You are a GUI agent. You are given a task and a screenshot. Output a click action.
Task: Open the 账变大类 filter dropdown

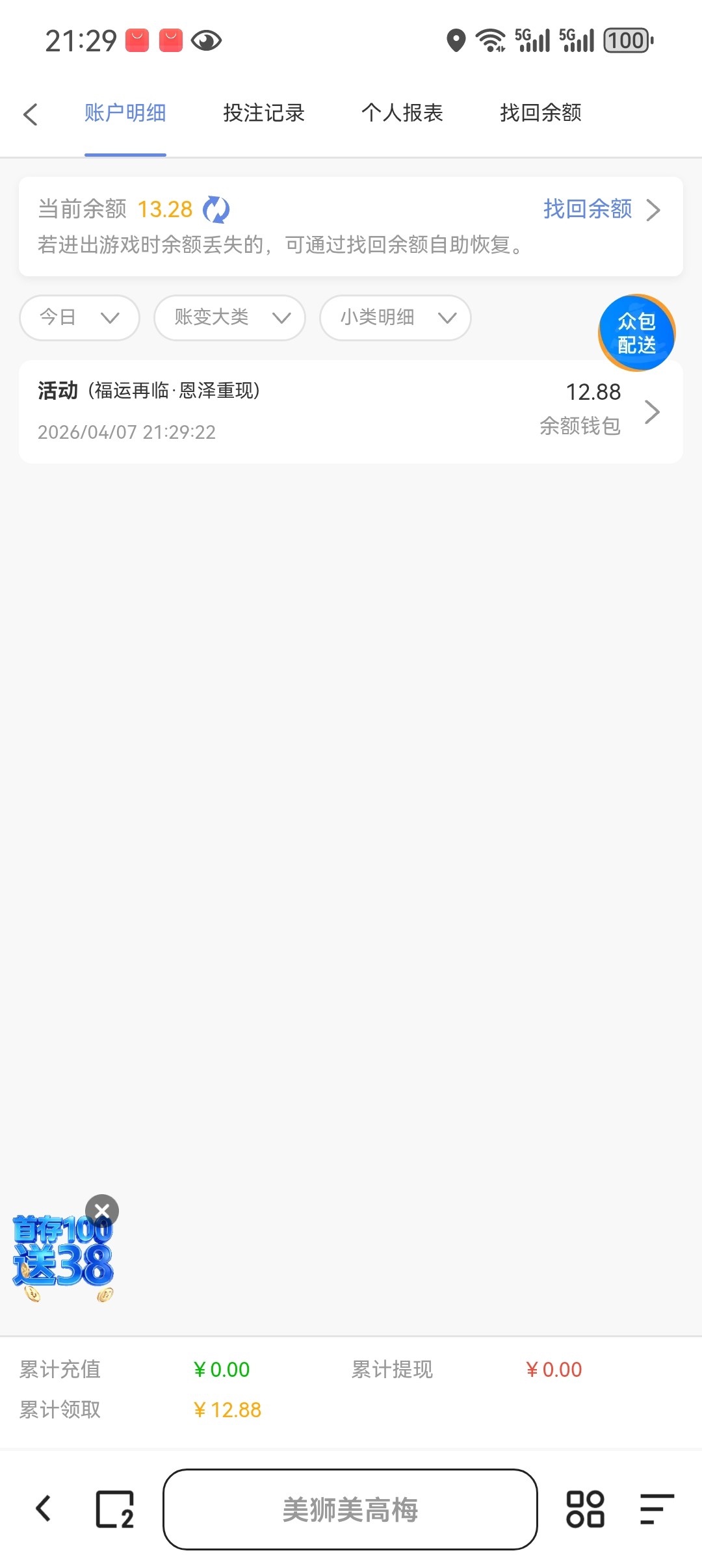coord(229,317)
